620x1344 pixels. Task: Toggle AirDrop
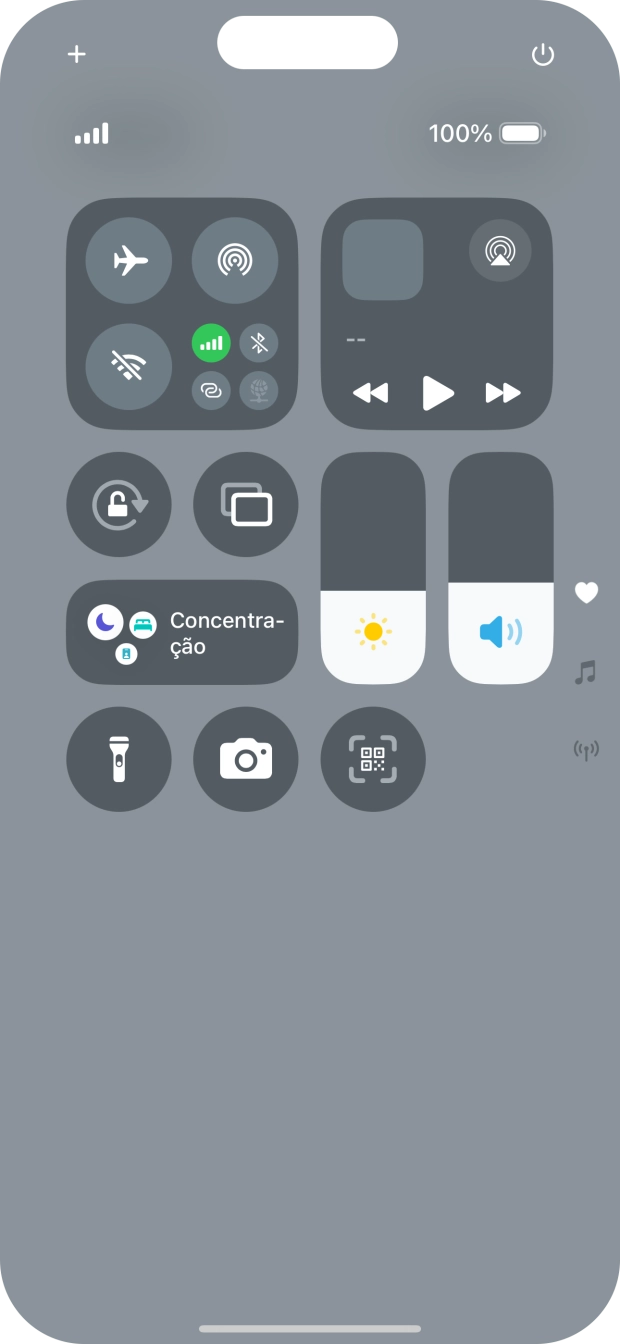coord(234,262)
